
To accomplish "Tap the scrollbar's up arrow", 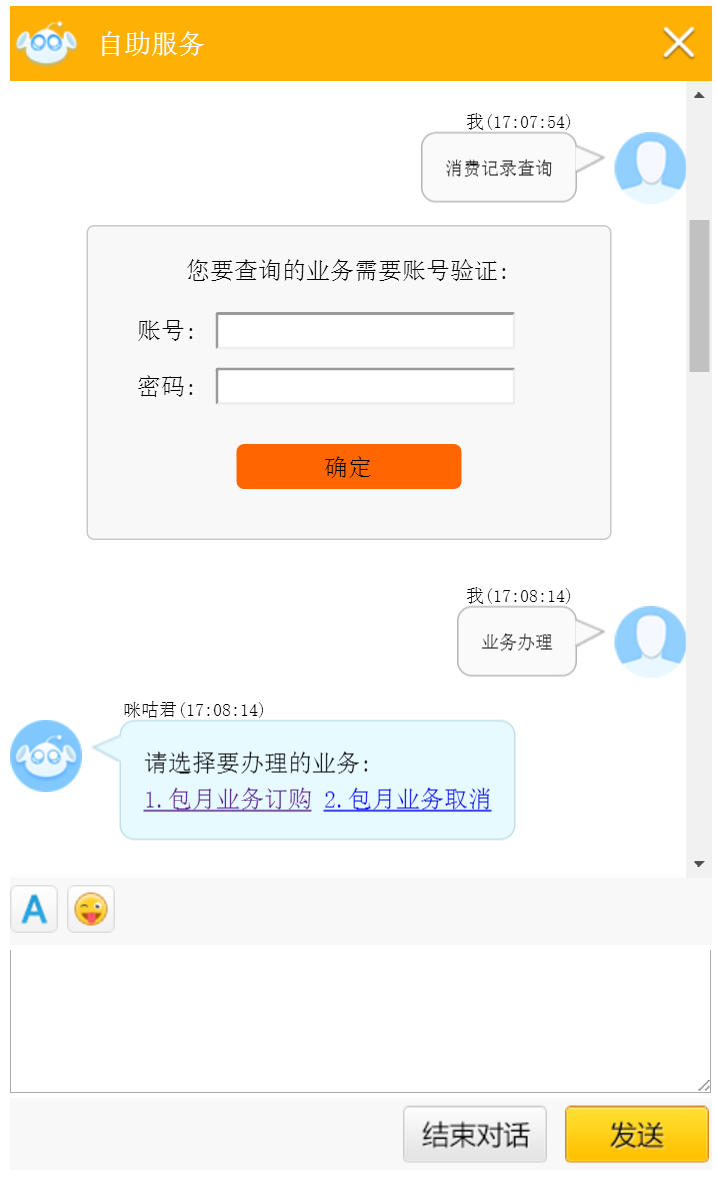I will coord(699,96).
